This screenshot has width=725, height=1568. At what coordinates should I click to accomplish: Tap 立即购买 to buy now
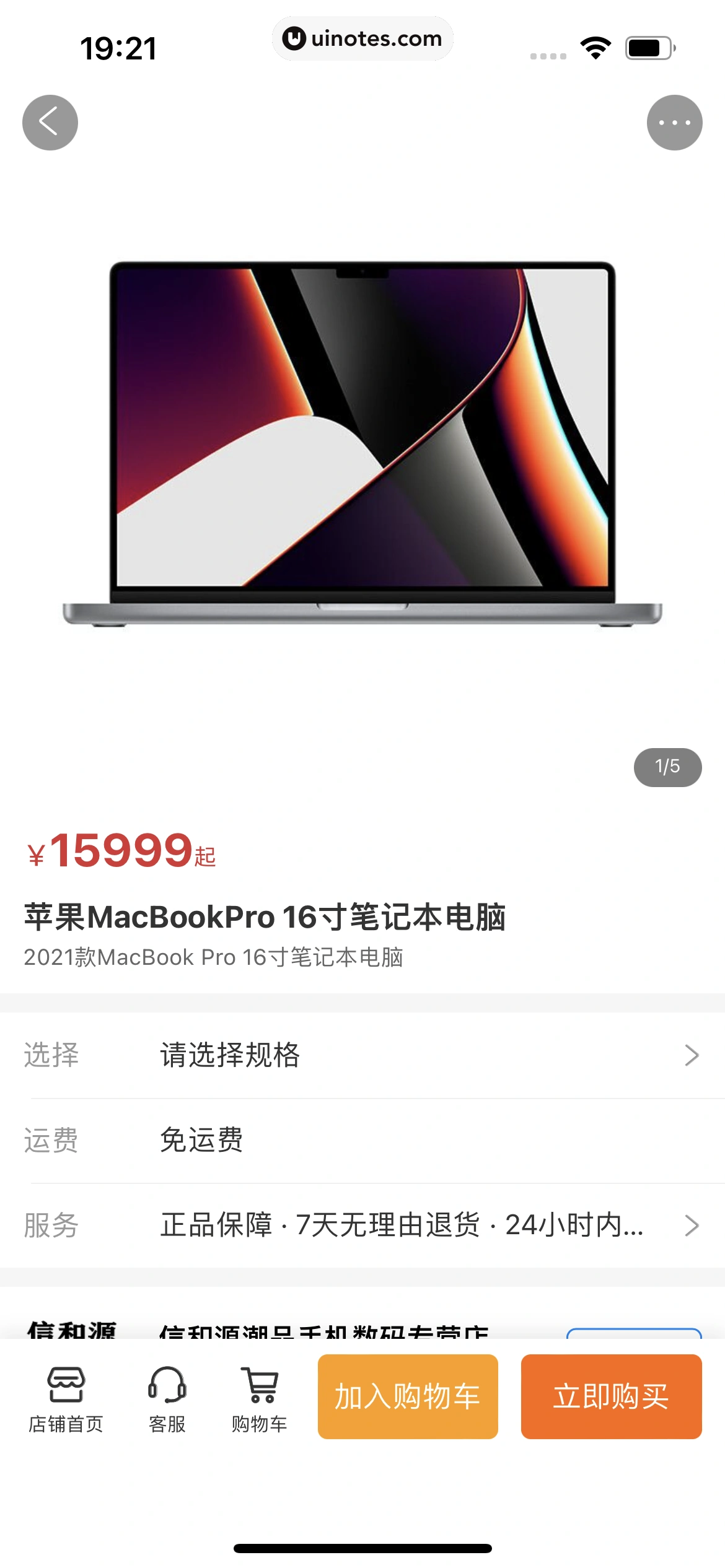point(611,1396)
